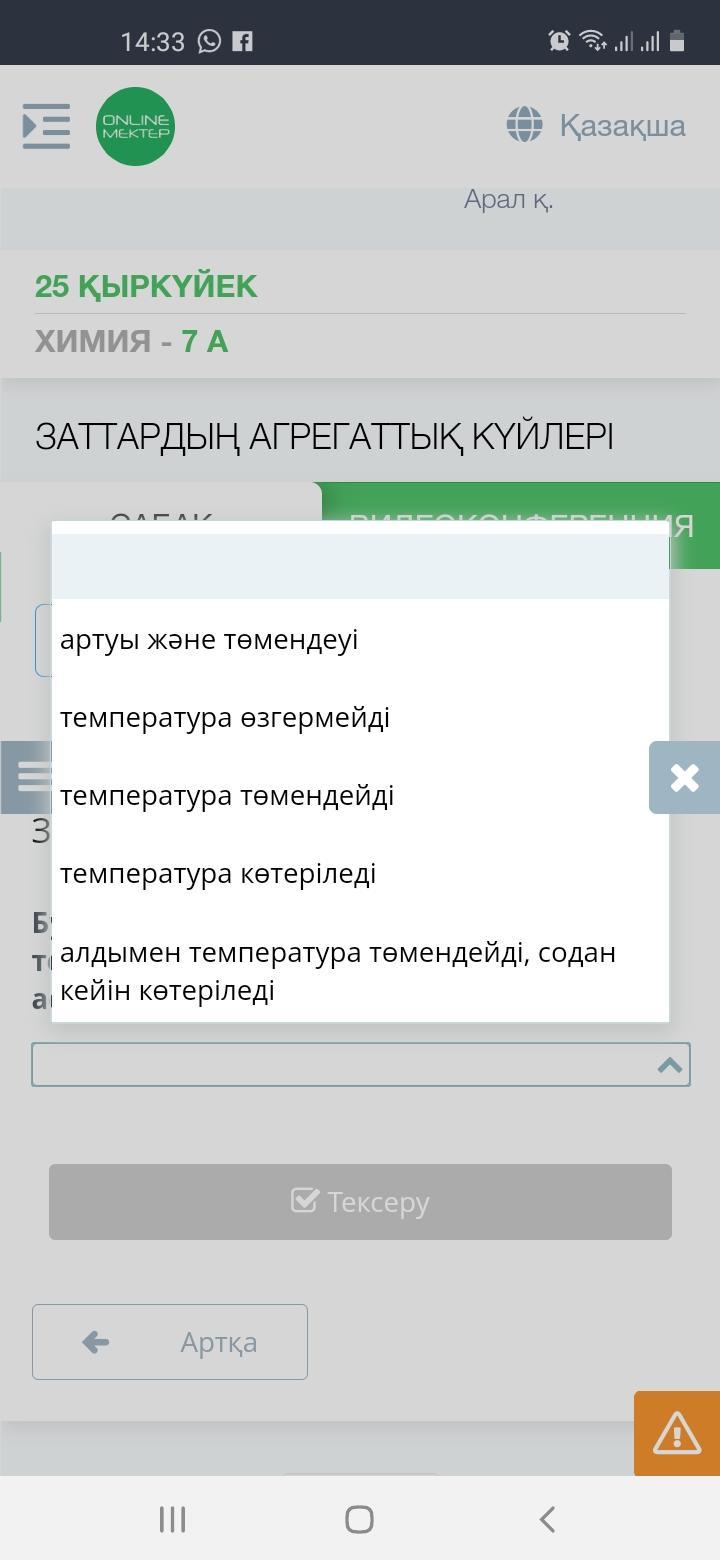Select option 'артуы және төмендеуі'

click(x=209, y=640)
